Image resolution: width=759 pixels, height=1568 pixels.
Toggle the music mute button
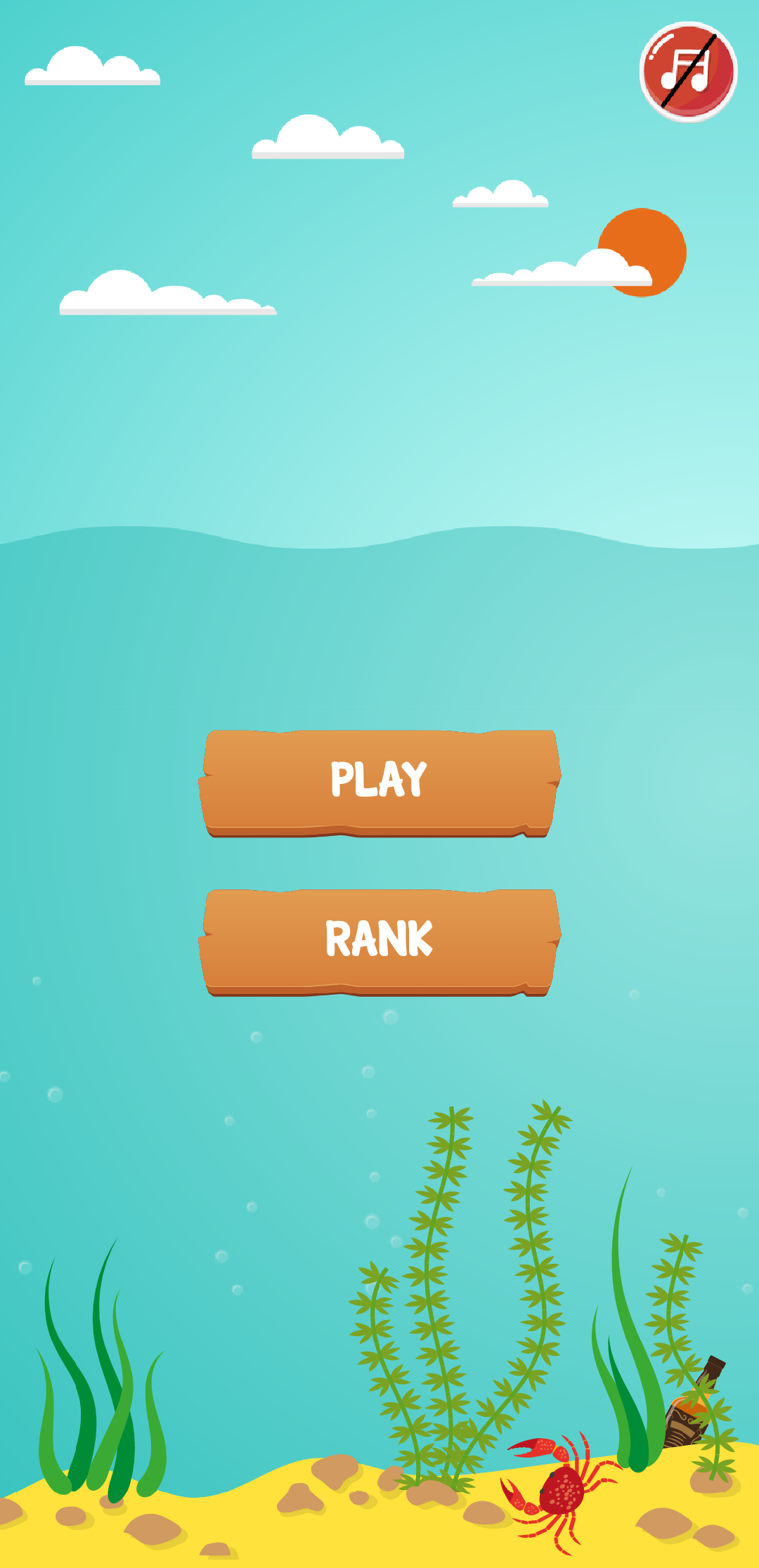688,72
